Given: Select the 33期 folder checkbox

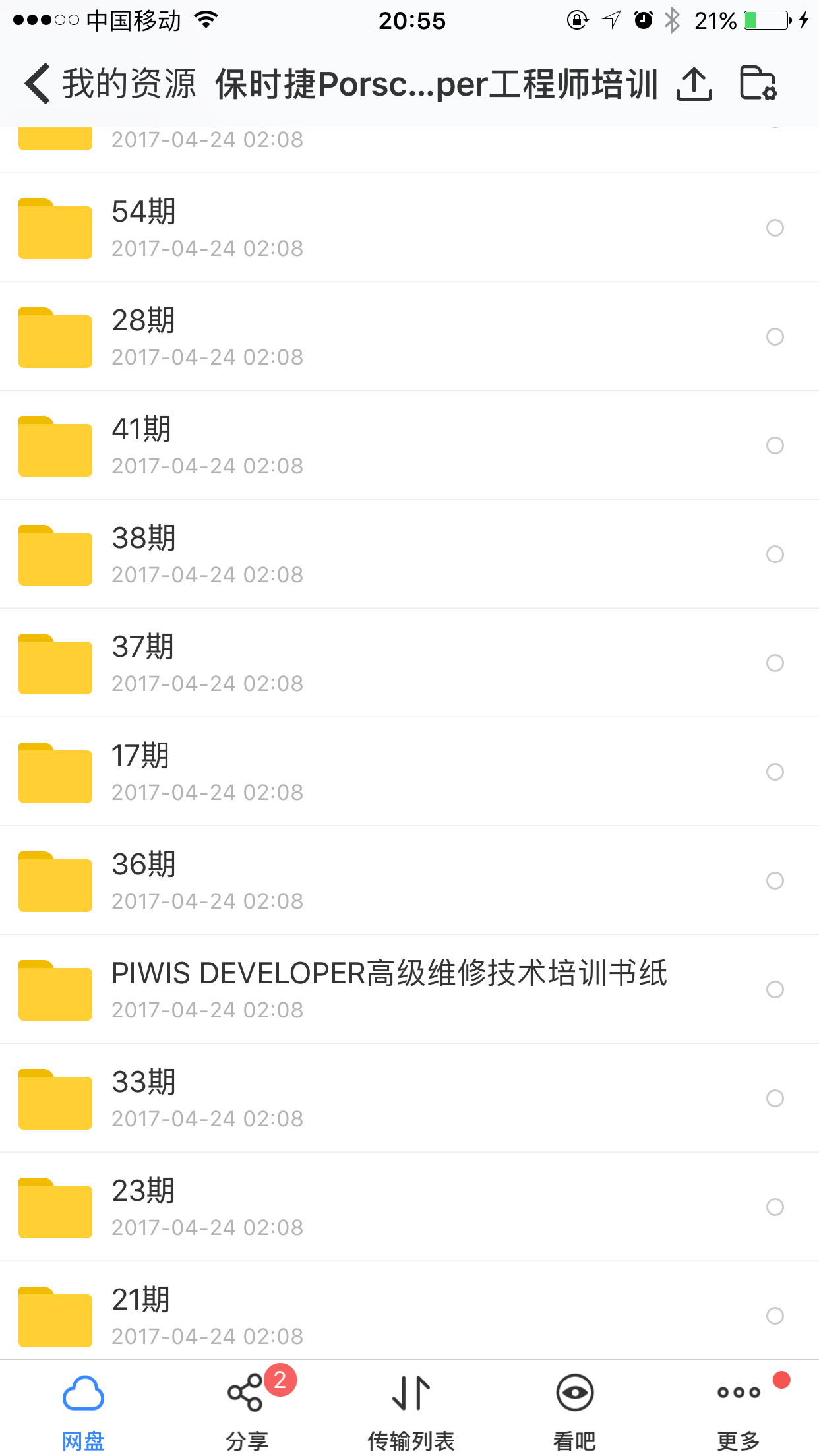Looking at the screenshot, I should pos(775,1099).
